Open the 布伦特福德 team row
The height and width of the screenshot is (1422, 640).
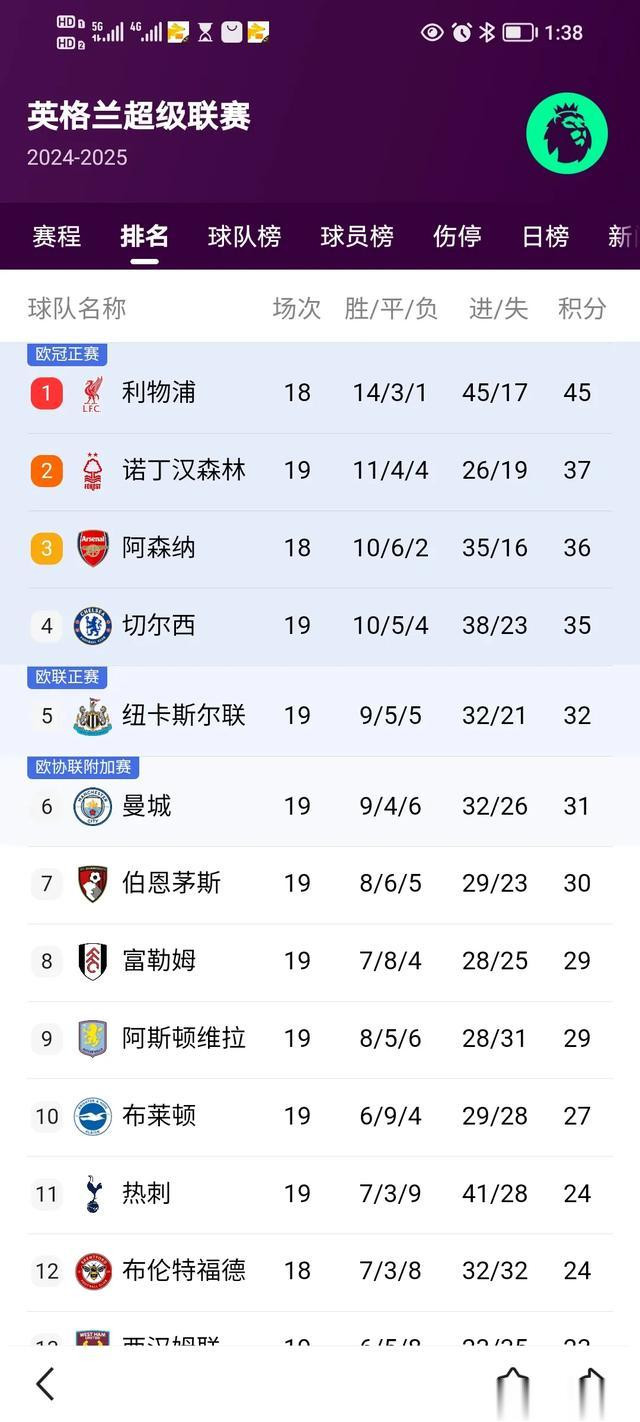pos(320,1272)
